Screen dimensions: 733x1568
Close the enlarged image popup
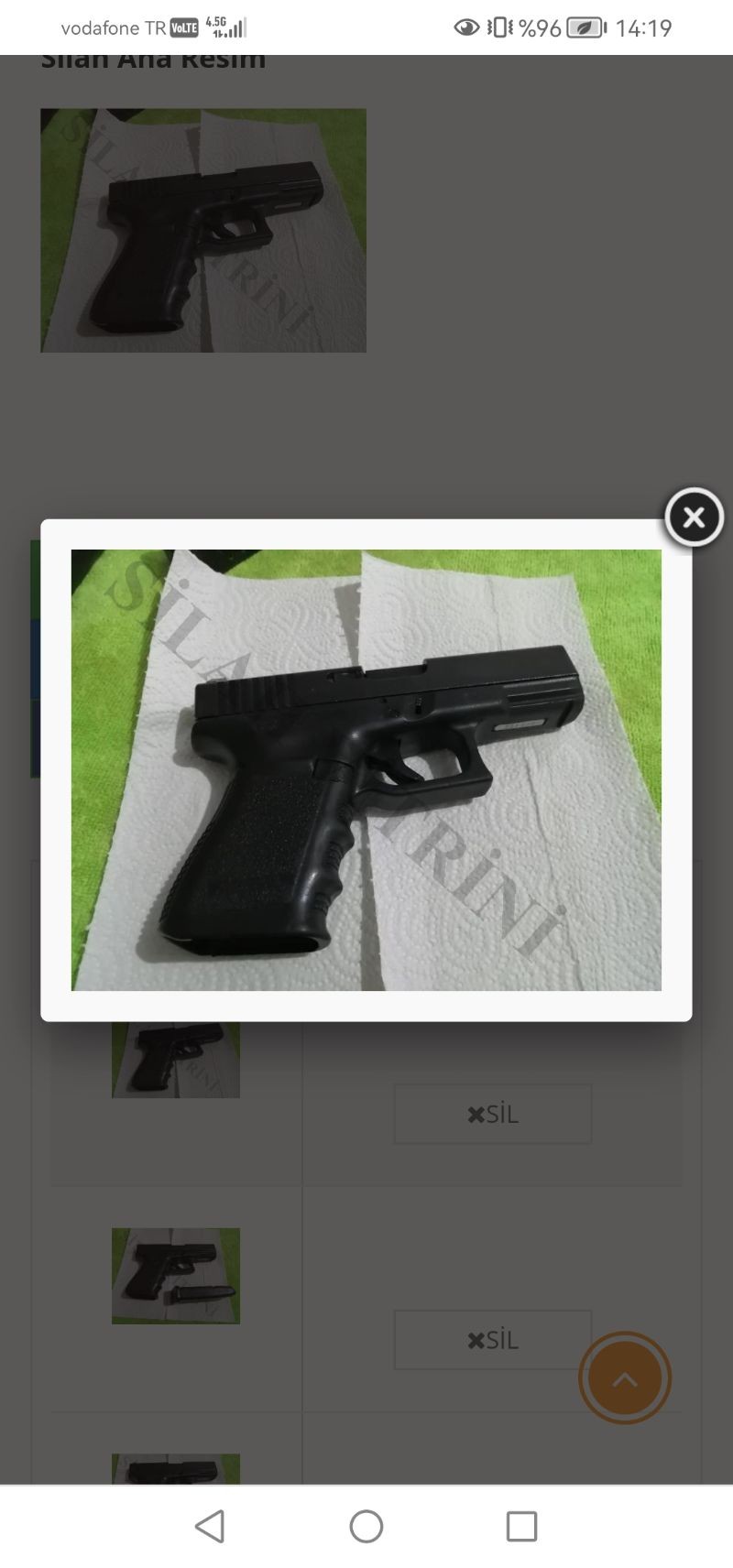click(x=694, y=517)
